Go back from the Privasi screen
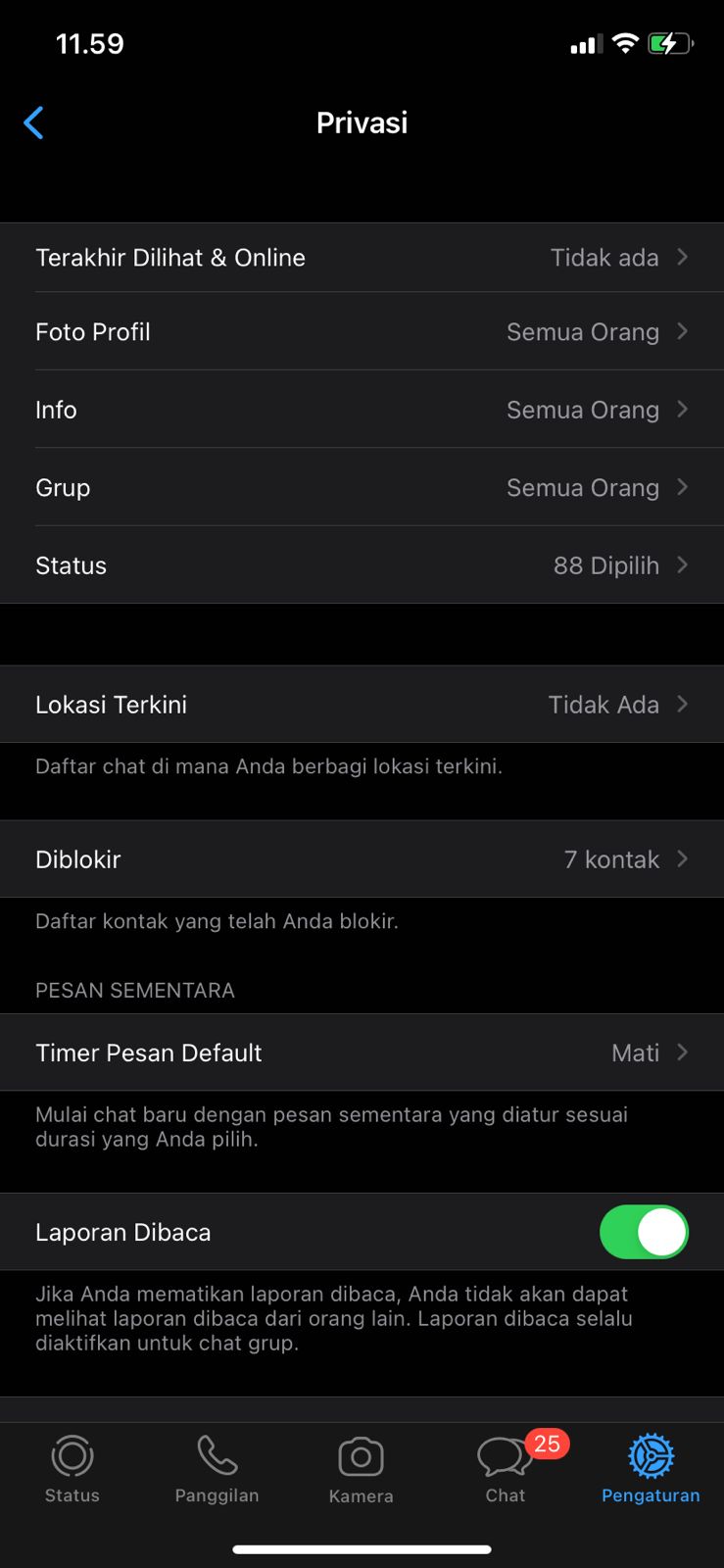The height and width of the screenshot is (1568, 724). 33,122
